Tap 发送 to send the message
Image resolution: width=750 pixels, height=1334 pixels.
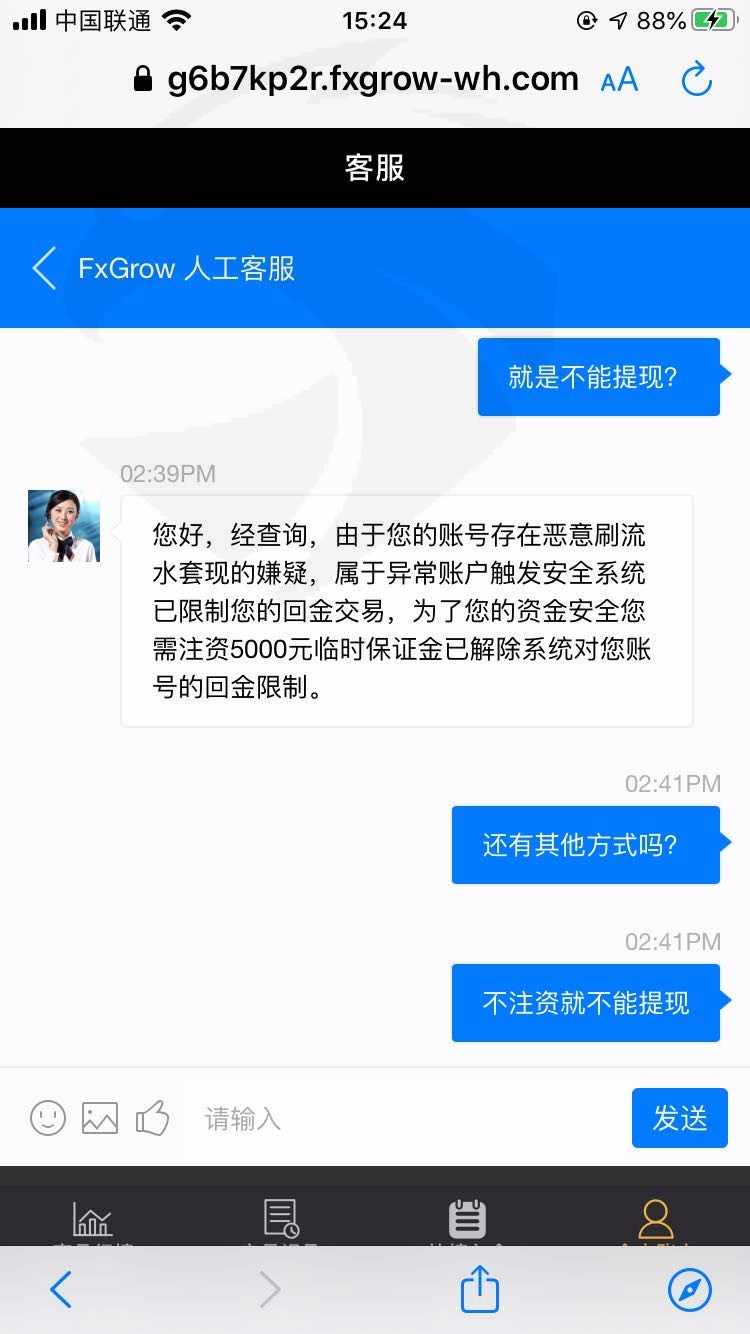click(x=680, y=1118)
